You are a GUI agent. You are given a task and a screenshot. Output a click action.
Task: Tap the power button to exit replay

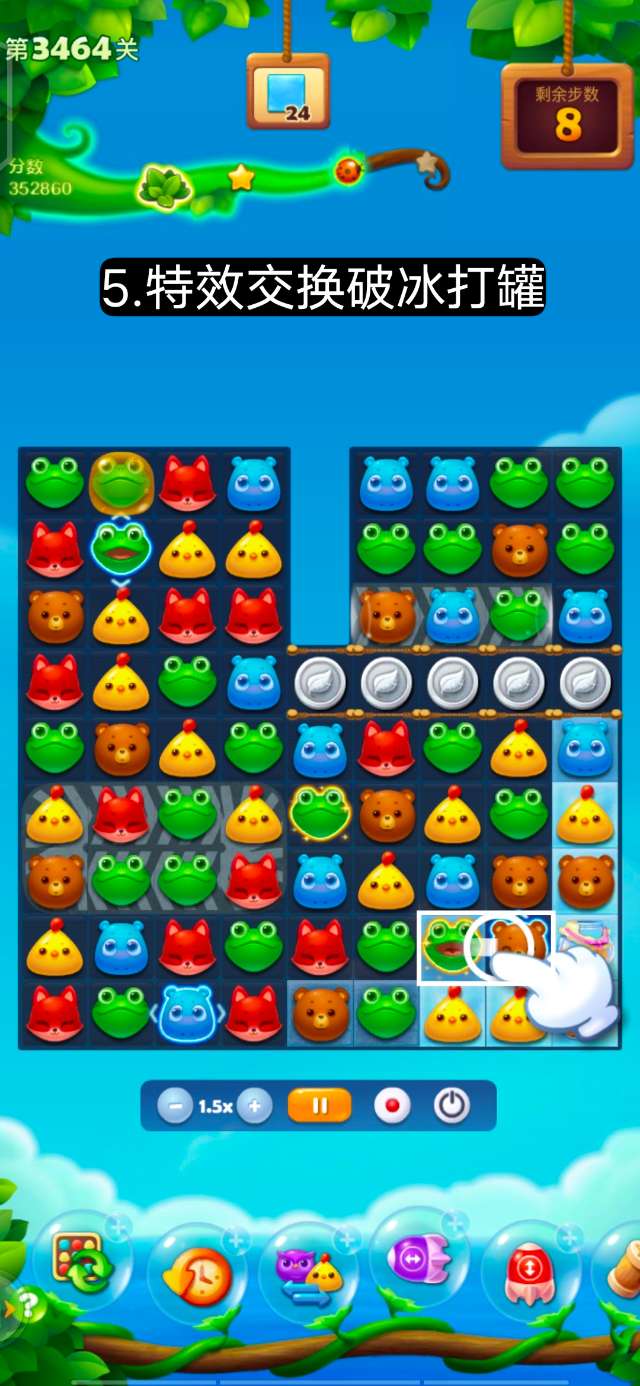click(452, 1106)
